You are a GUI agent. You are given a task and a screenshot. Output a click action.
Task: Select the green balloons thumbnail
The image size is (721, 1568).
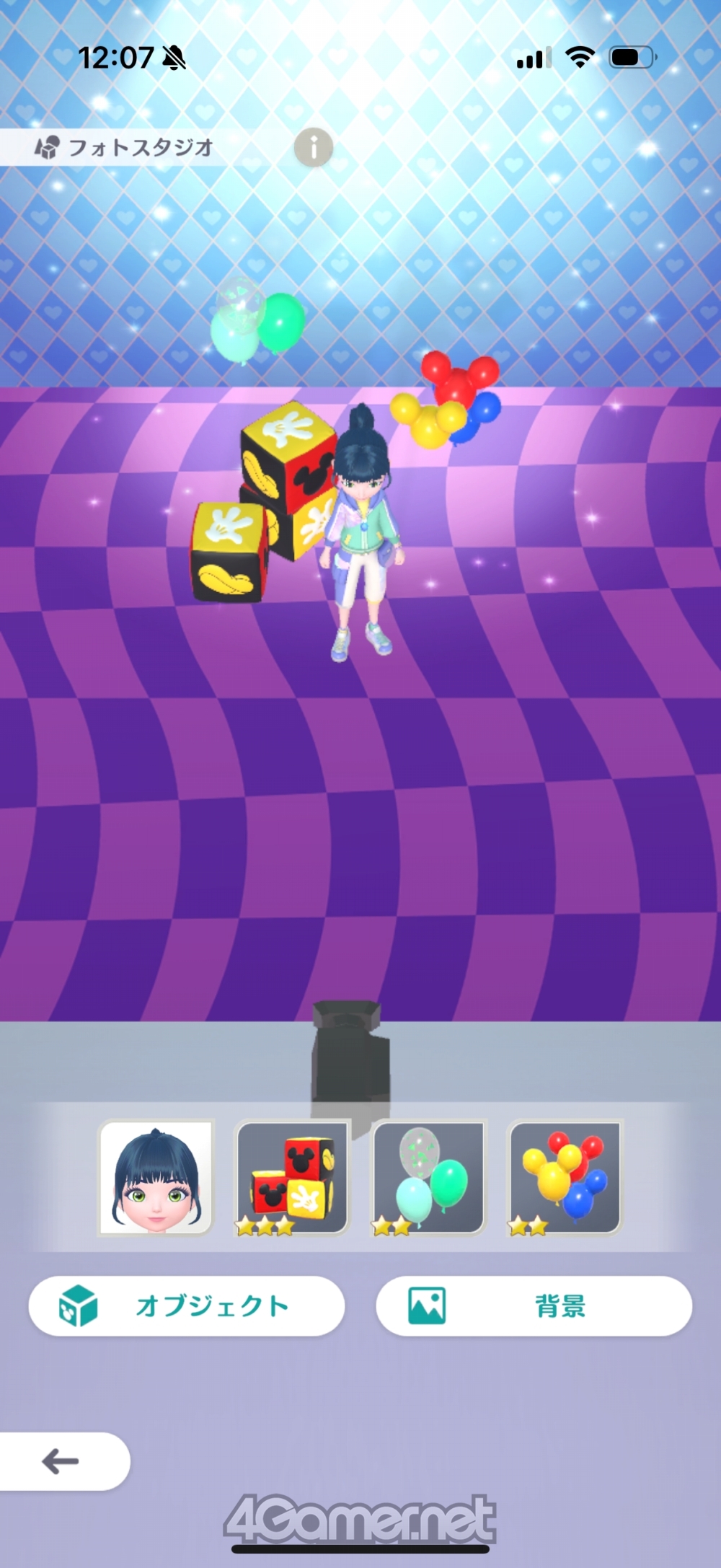click(428, 1178)
